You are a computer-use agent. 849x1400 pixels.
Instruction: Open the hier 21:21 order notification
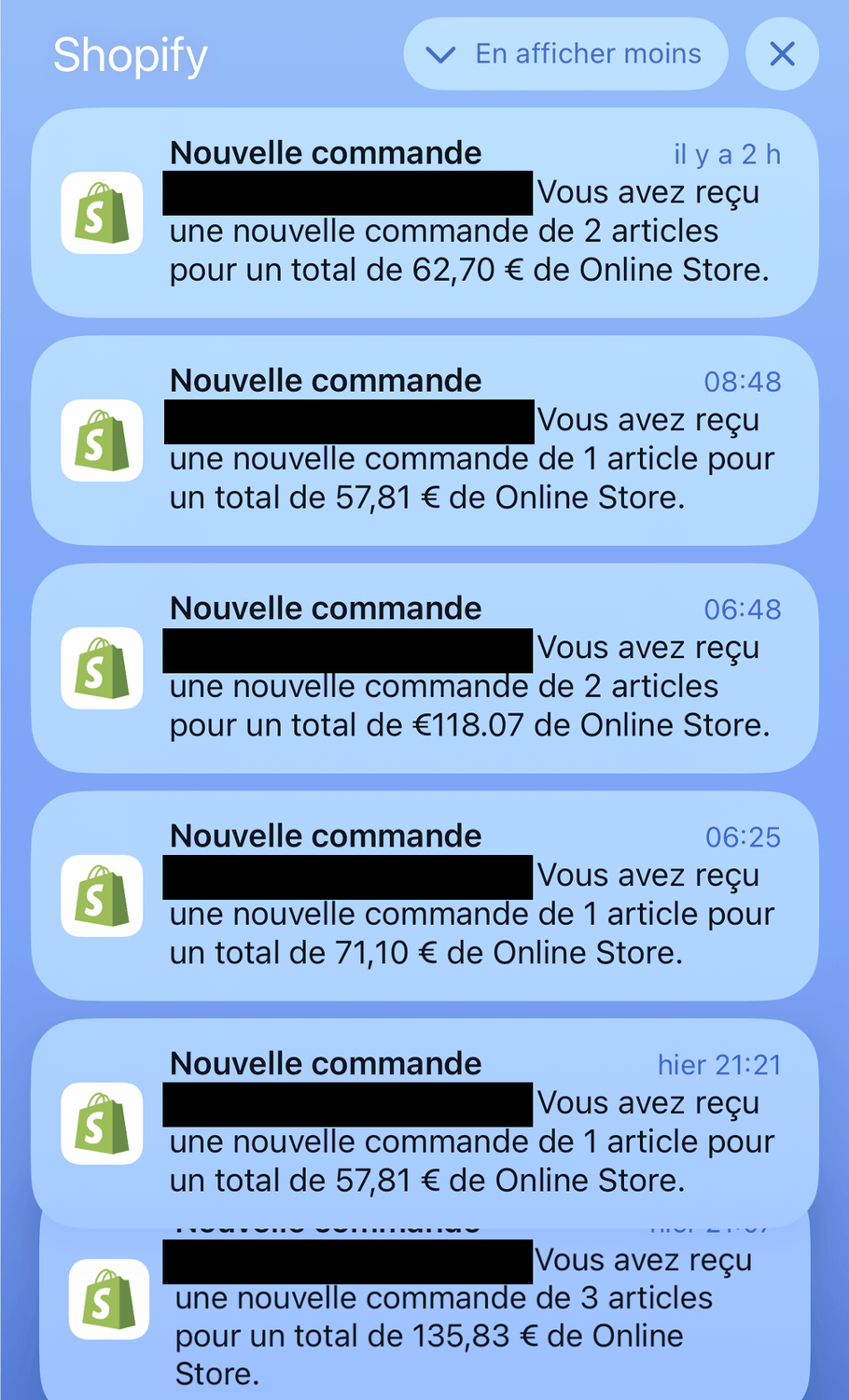tap(424, 1124)
